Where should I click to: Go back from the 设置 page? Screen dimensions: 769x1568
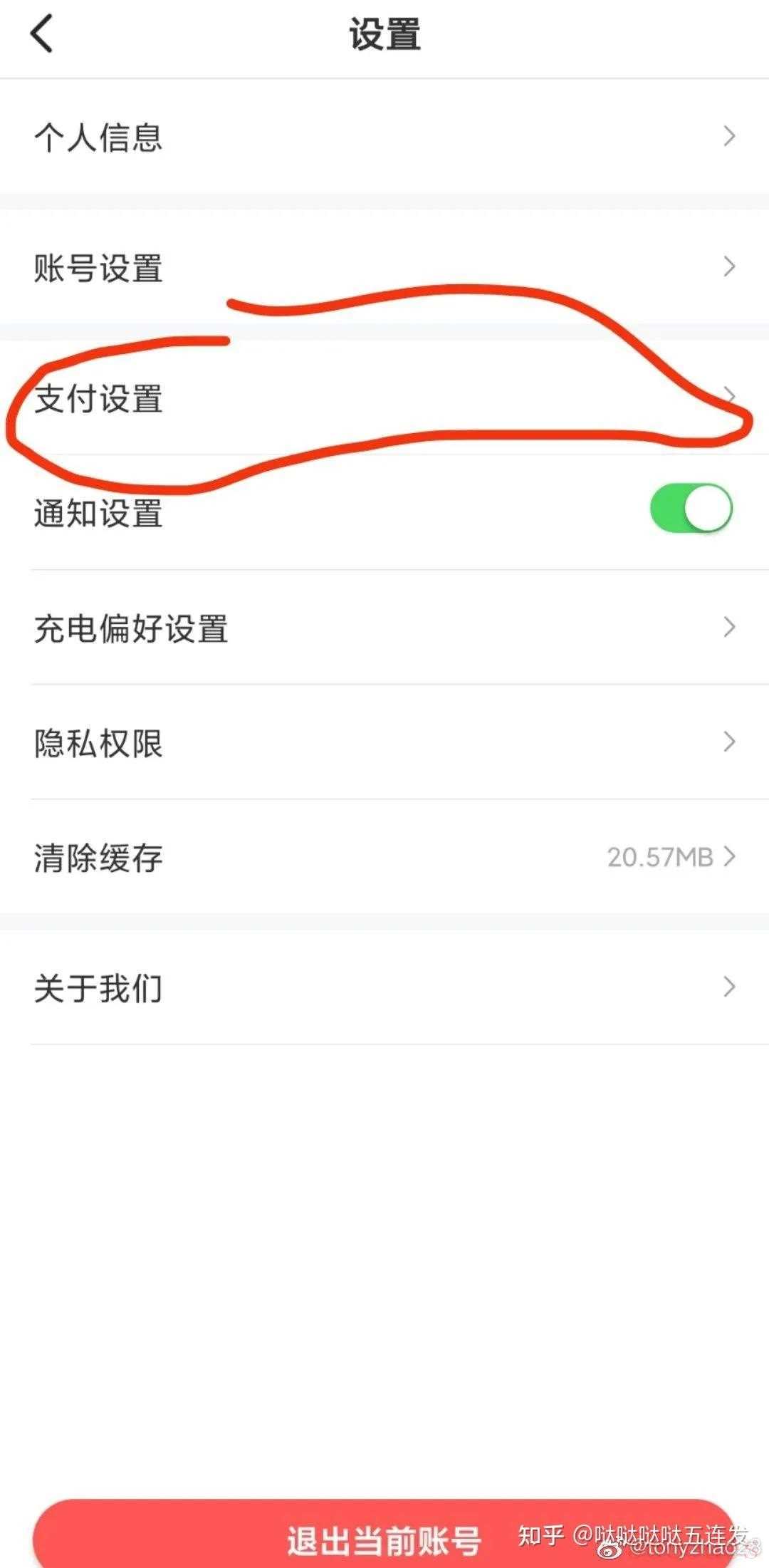[42, 34]
